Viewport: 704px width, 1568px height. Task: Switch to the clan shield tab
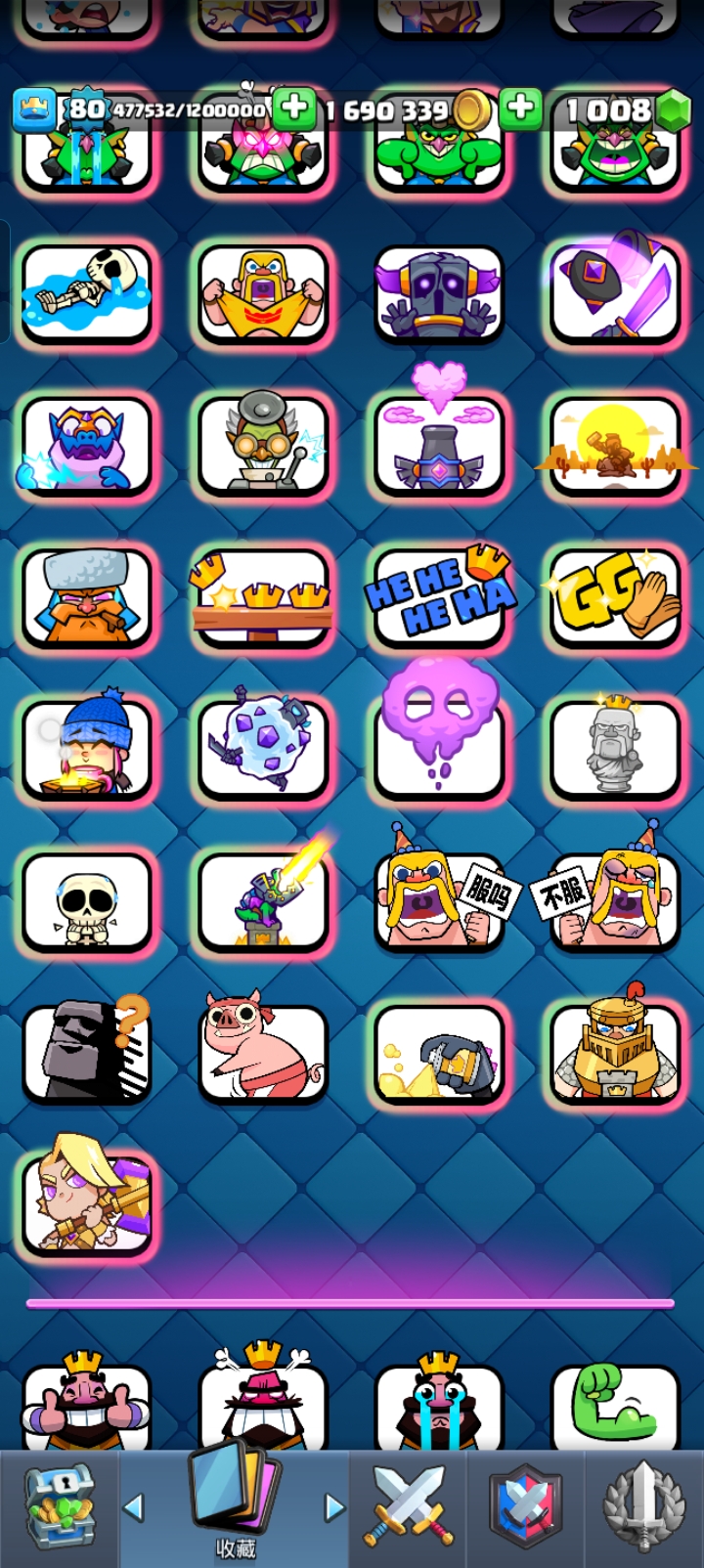tap(526, 1507)
